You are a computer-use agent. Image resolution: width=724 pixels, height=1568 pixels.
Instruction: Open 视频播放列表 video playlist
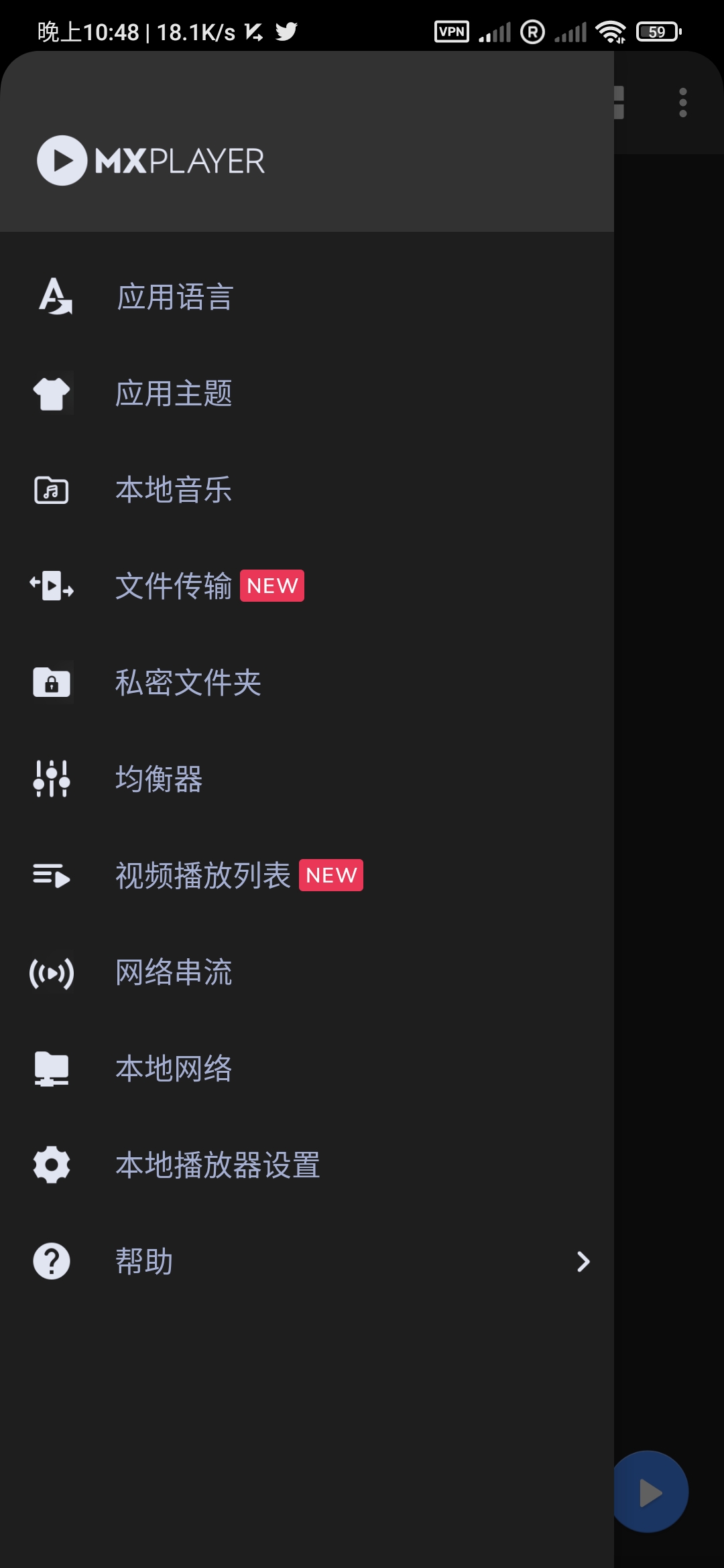pyautogui.click(x=203, y=876)
